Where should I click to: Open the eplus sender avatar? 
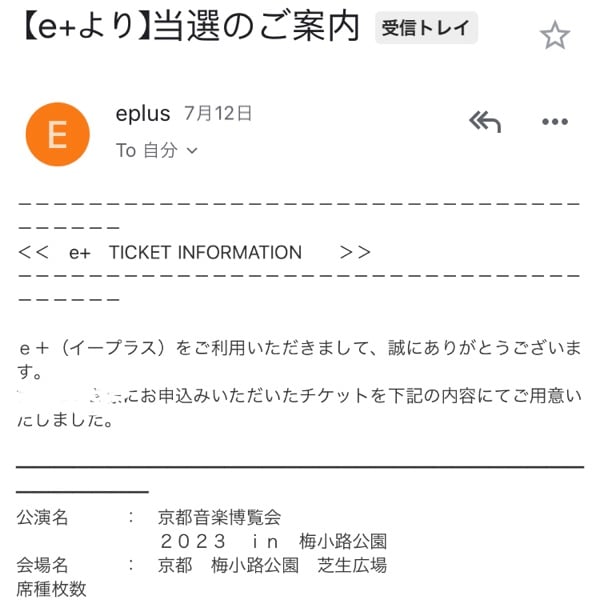[57, 133]
